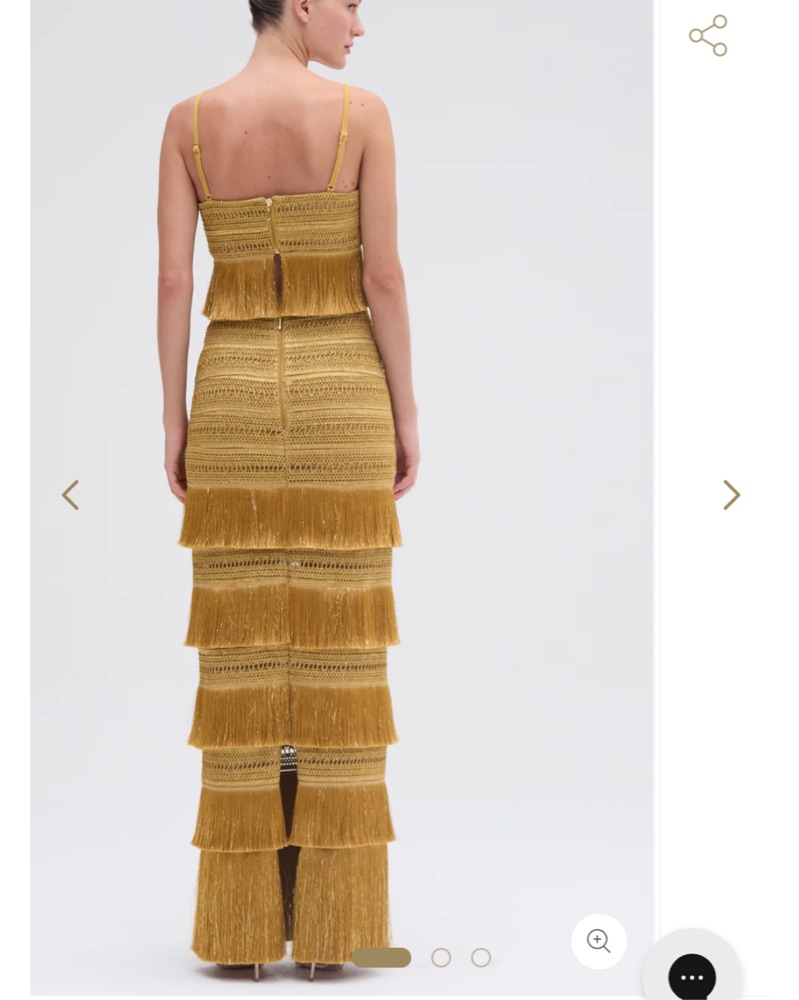Jump to the third photo indicator dot
This screenshot has width=799, height=1000.
coord(481,958)
